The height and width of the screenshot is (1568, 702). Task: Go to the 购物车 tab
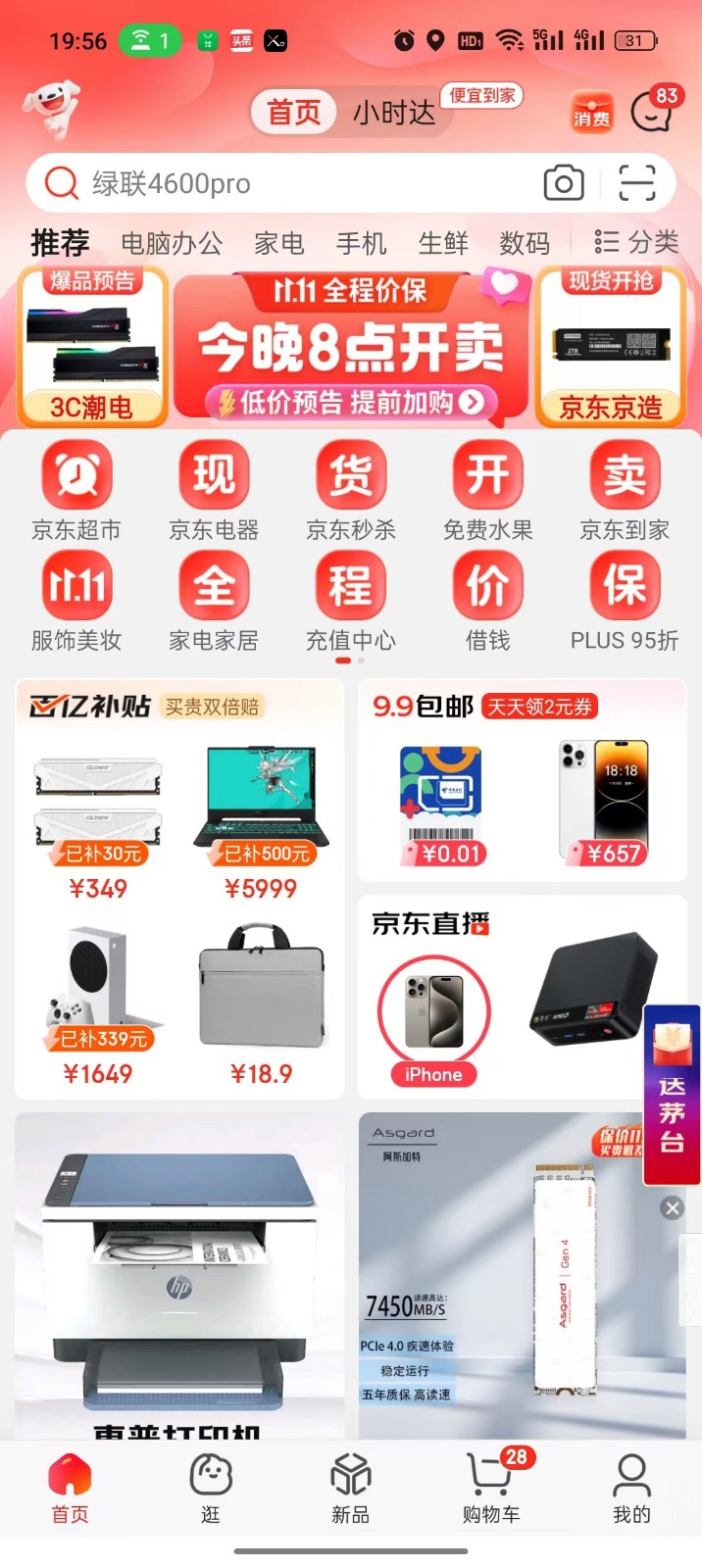point(491,1489)
